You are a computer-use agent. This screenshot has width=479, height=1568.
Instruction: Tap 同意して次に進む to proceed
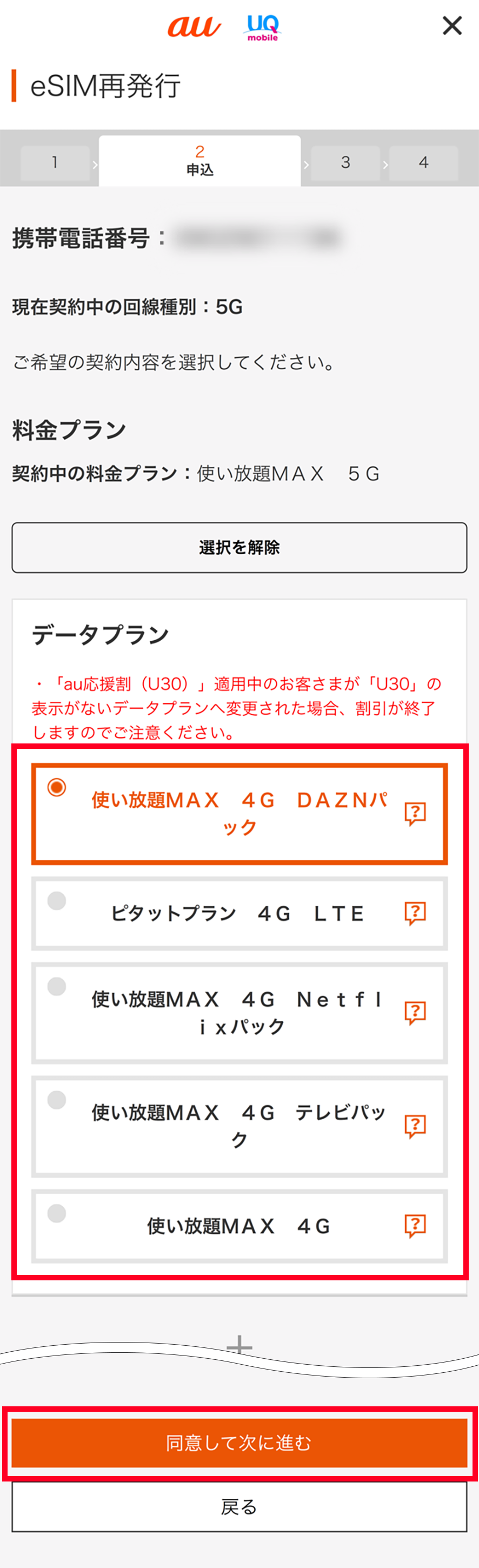239,1443
